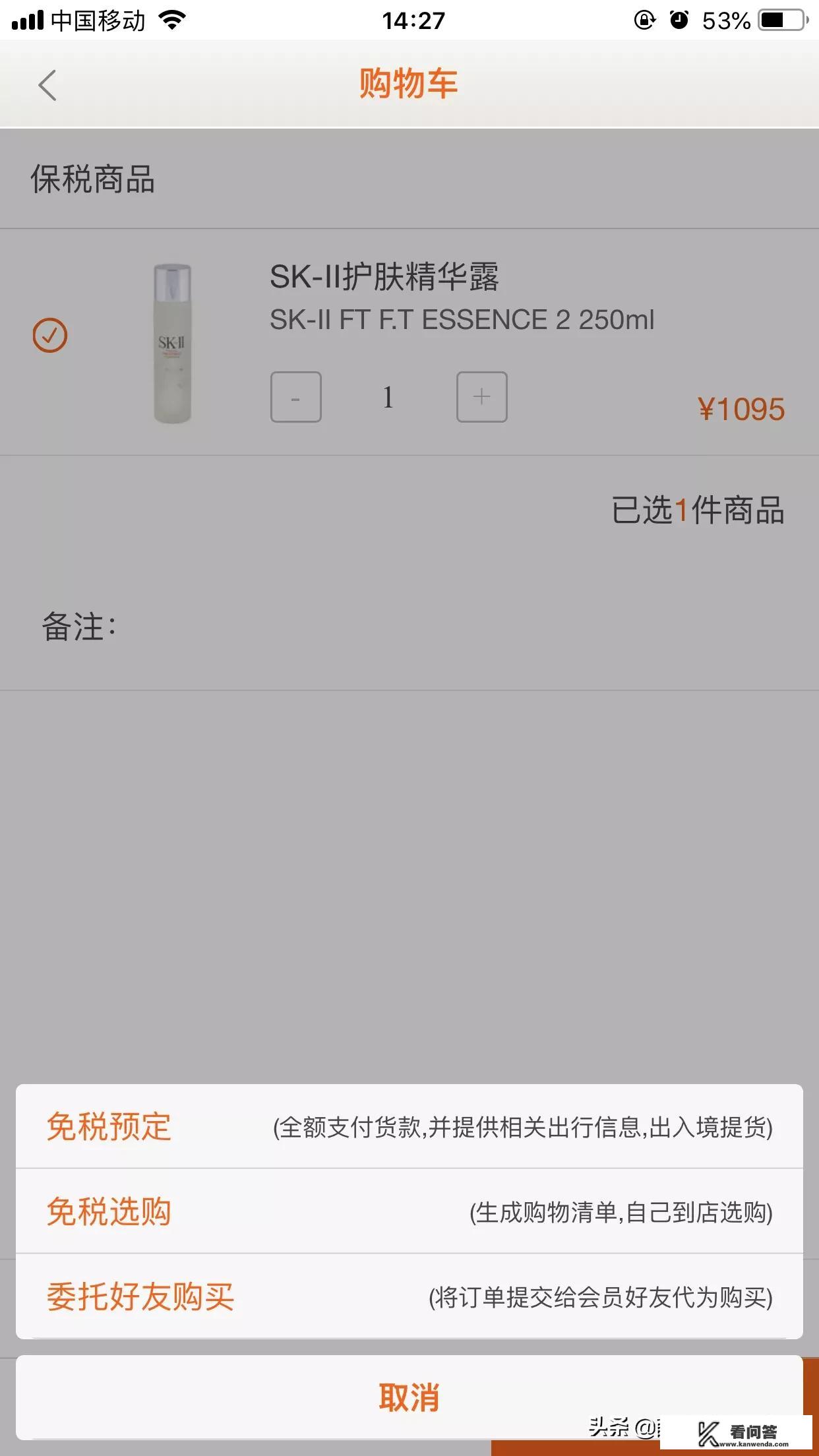
Task: Increase quantity with the plus stepper
Action: click(x=481, y=397)
